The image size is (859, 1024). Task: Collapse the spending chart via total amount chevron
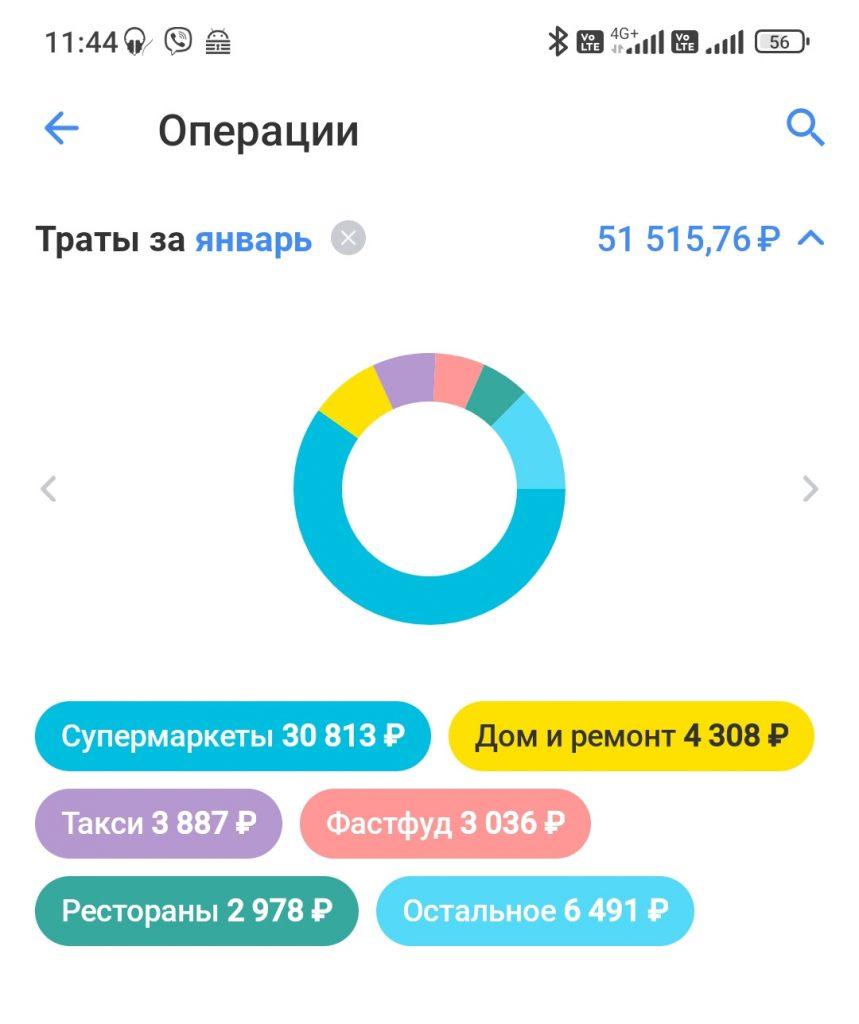(811, 238)
